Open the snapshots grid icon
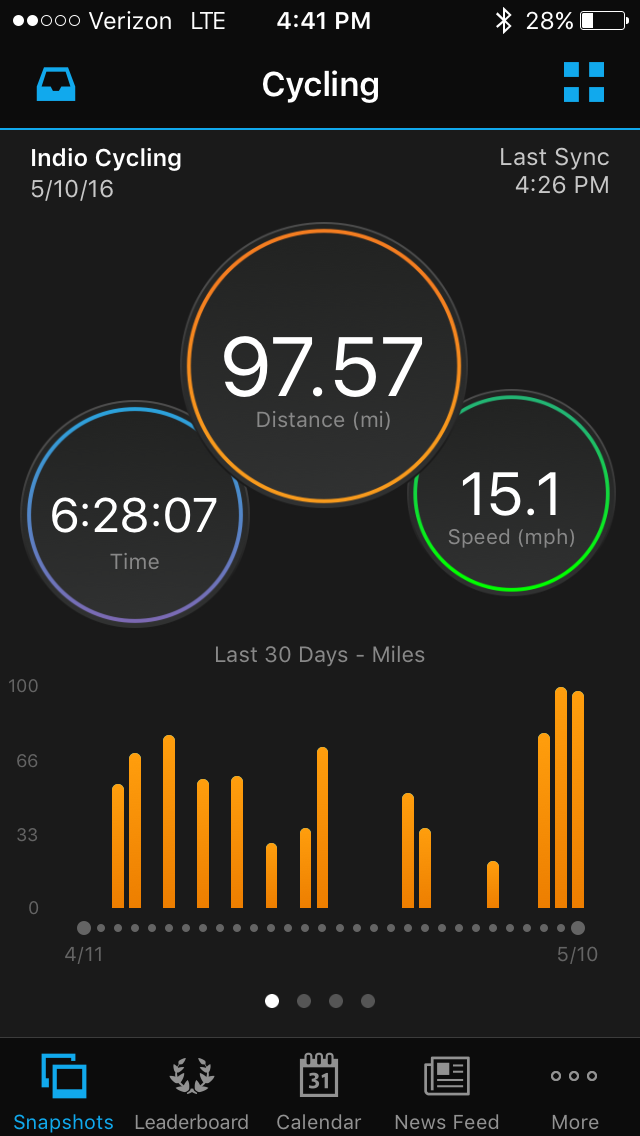 coord(583,83)
